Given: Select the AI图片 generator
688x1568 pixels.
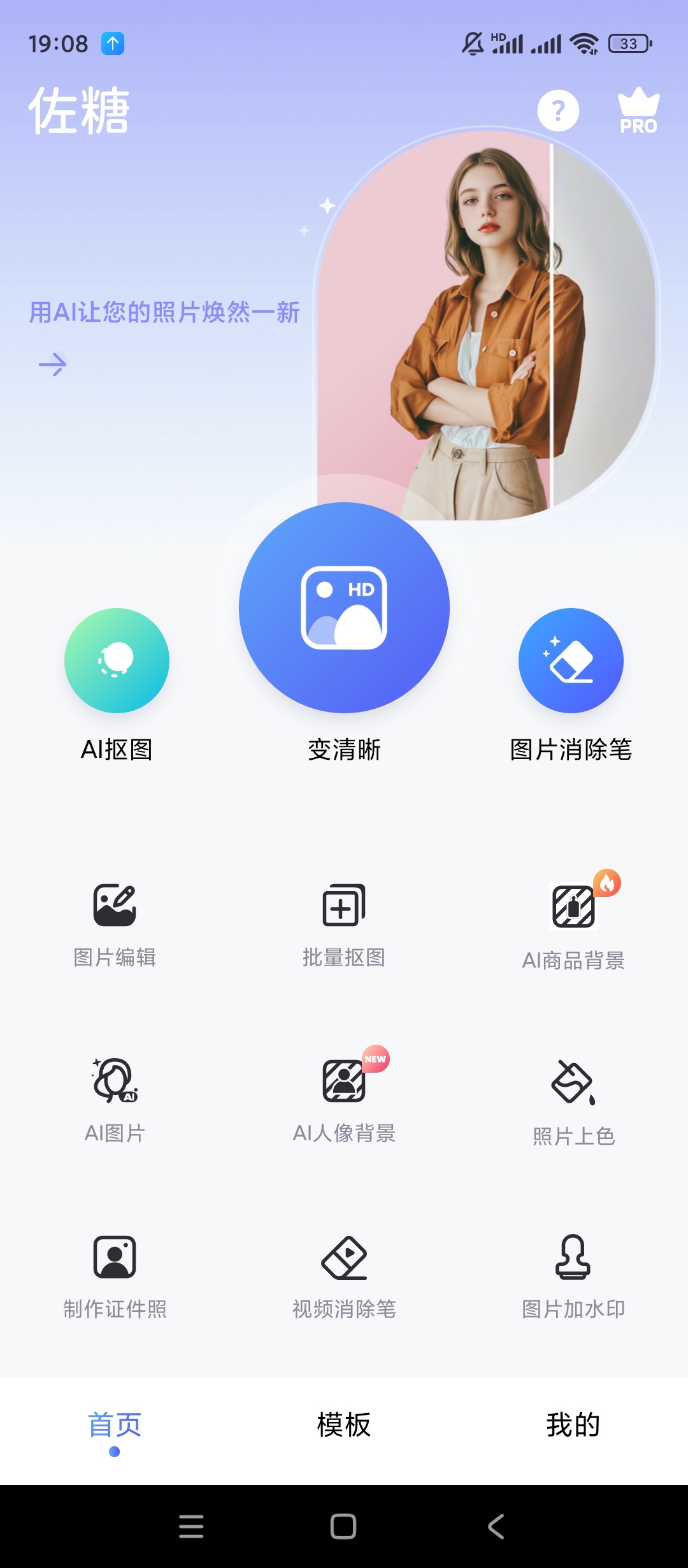Looking at the screenshot, I should (x=115, y=1088).
